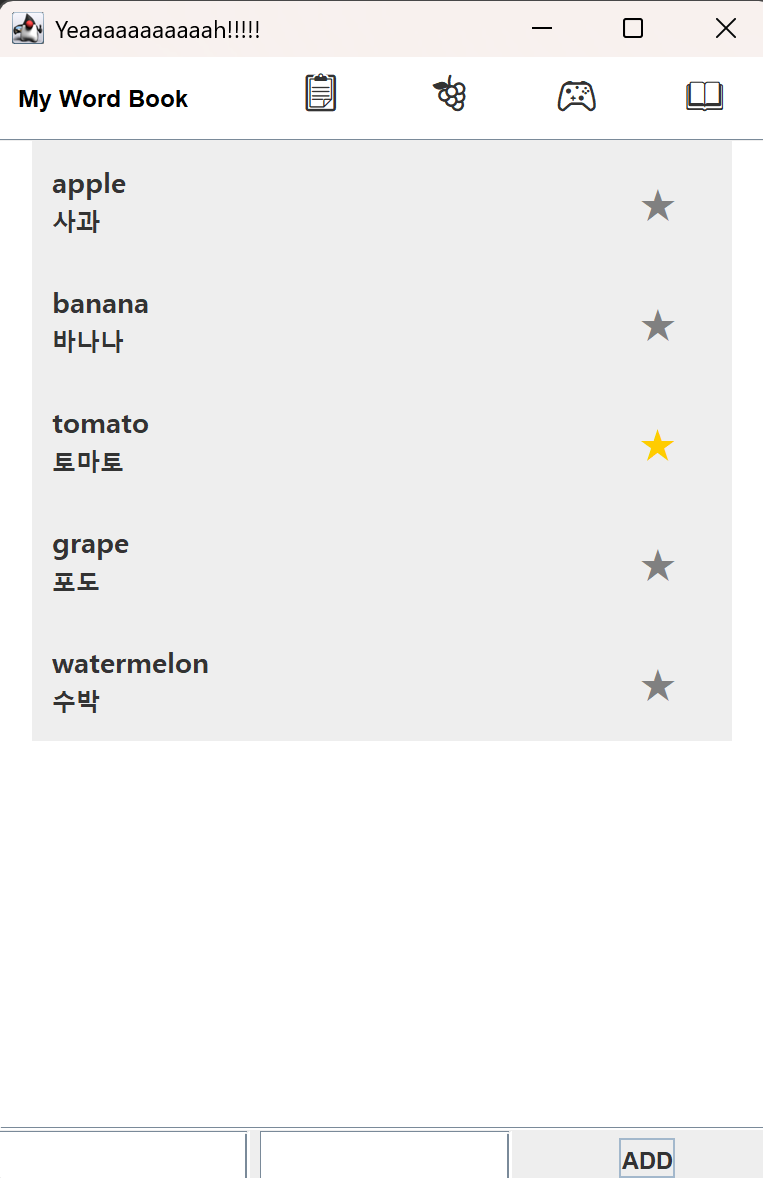763x1178 pixels.
Task: Focus the second meaning input field
Action: 385,1155
